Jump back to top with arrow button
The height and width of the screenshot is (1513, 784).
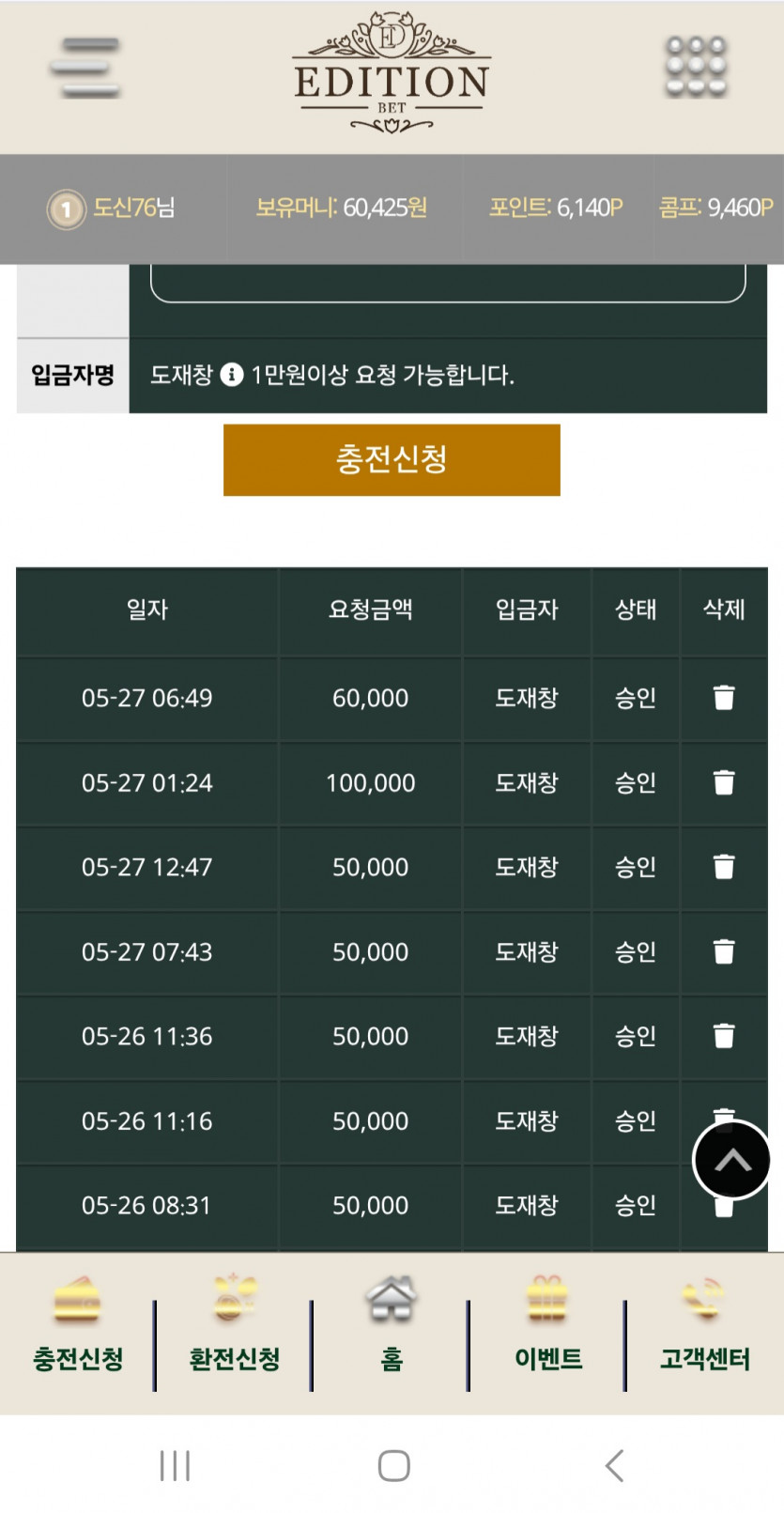coord(731,1161)
